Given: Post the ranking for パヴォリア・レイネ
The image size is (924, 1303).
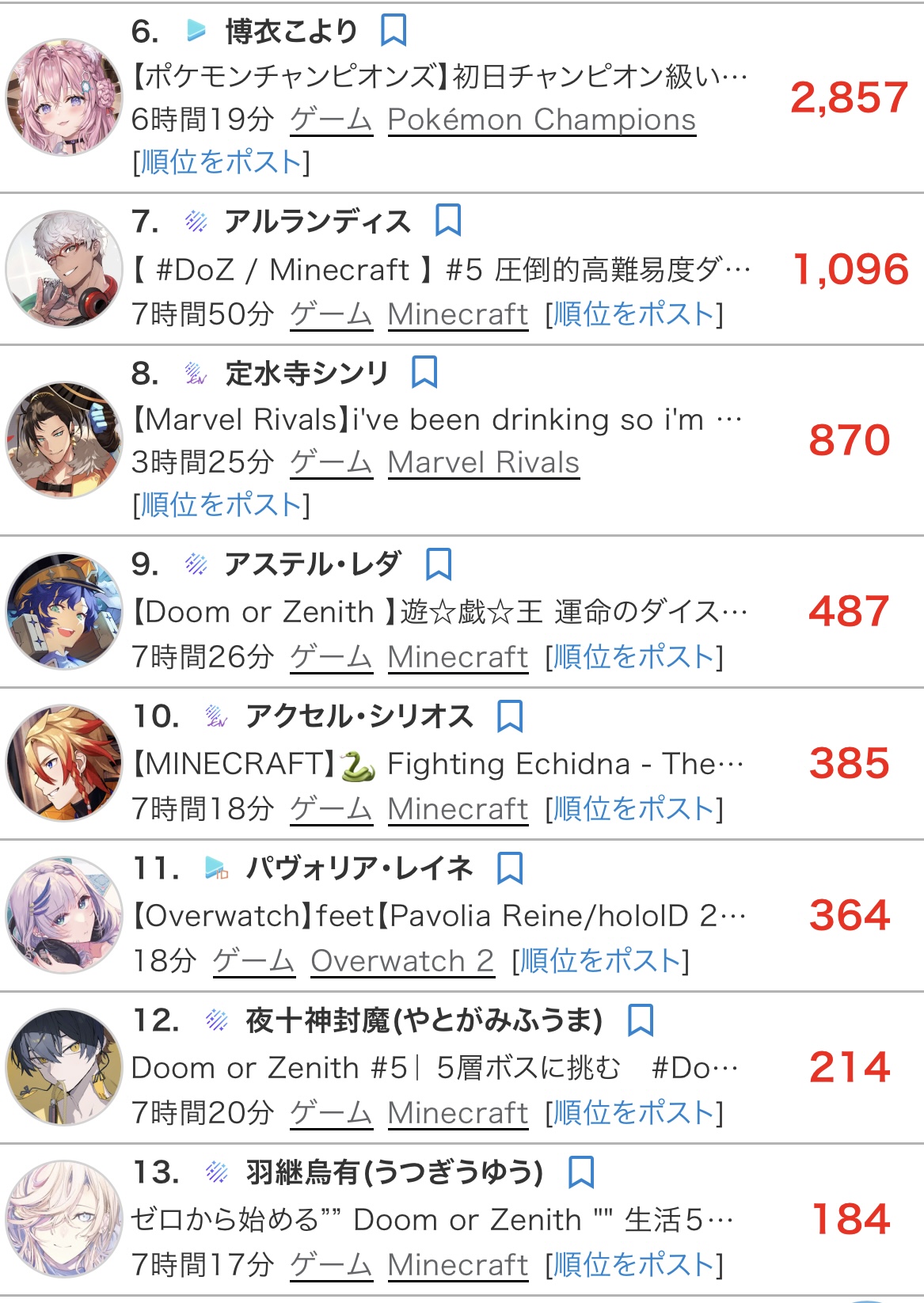Looking at the screenshot, I should tap(601, 961).
